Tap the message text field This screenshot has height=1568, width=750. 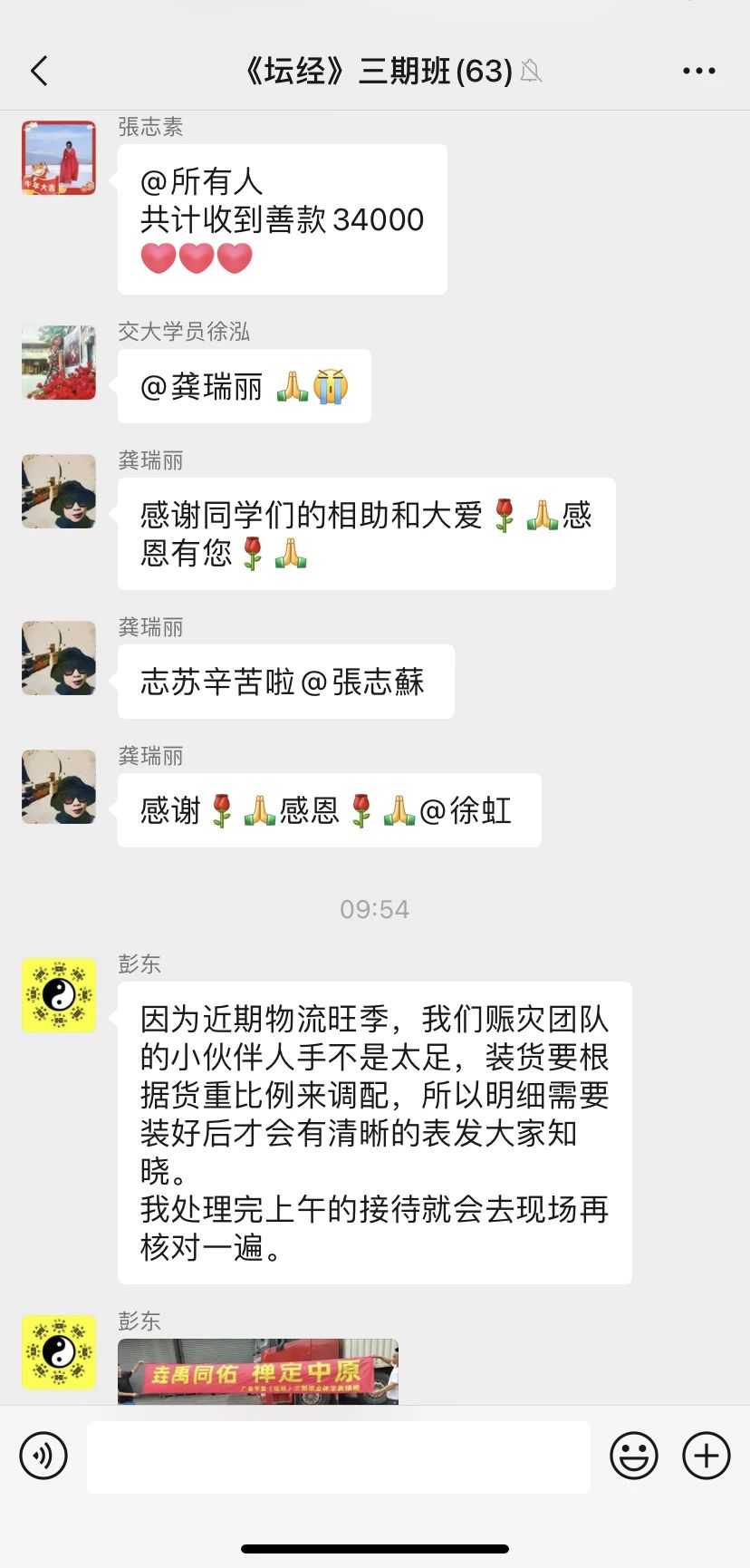tap(339, 1457)
